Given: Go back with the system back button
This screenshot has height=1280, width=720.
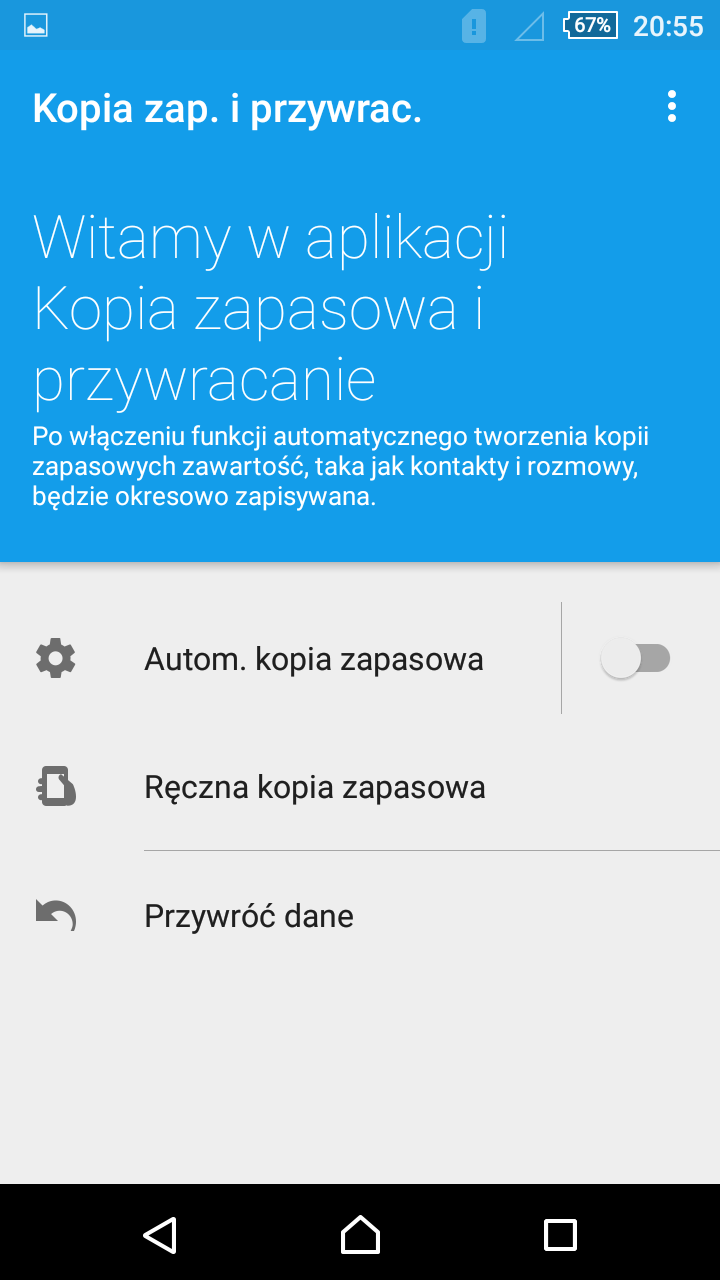Looking at the screenshot, I should point(160,1234).
